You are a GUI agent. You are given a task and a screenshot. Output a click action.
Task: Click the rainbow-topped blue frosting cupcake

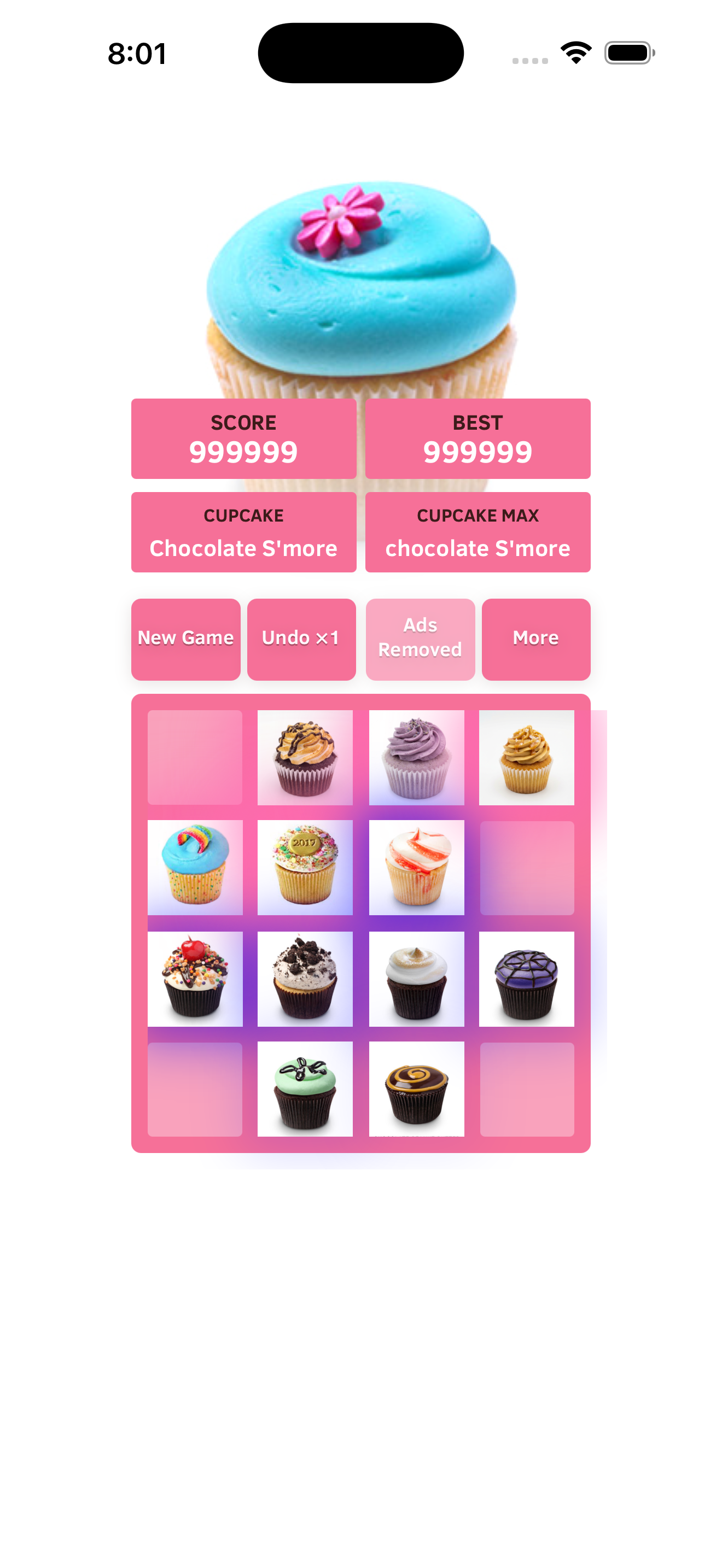195,868
